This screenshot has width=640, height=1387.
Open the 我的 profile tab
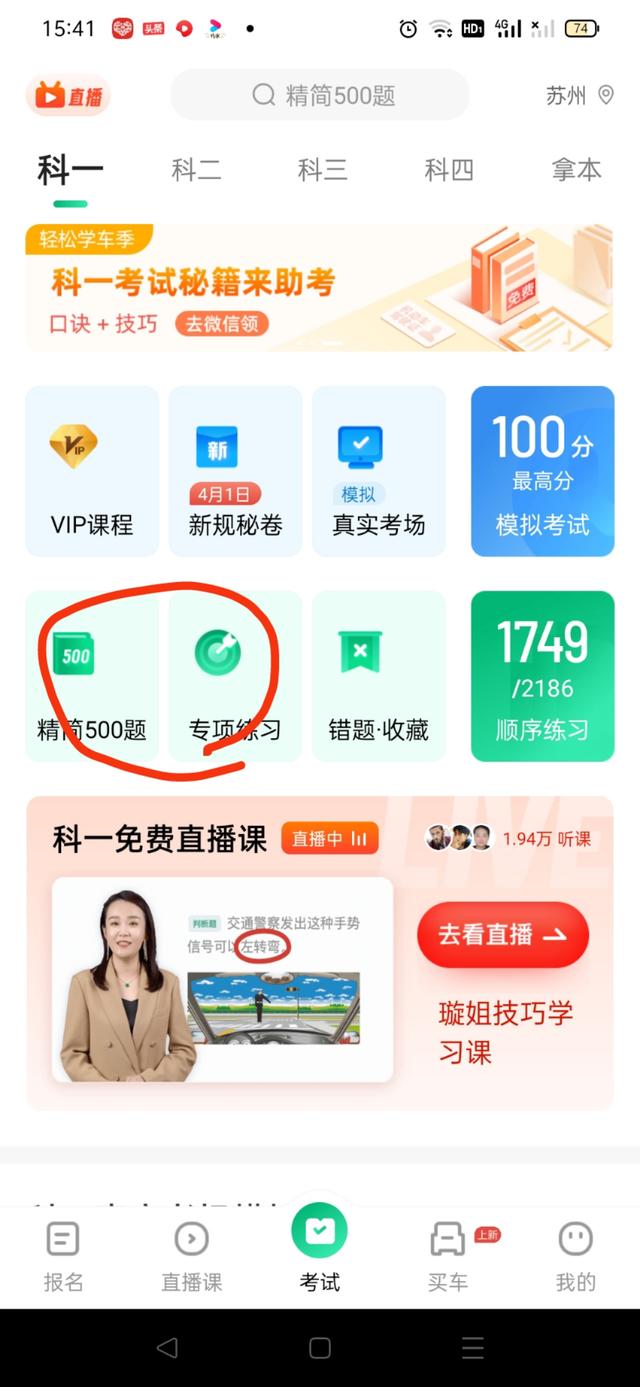575,1255
